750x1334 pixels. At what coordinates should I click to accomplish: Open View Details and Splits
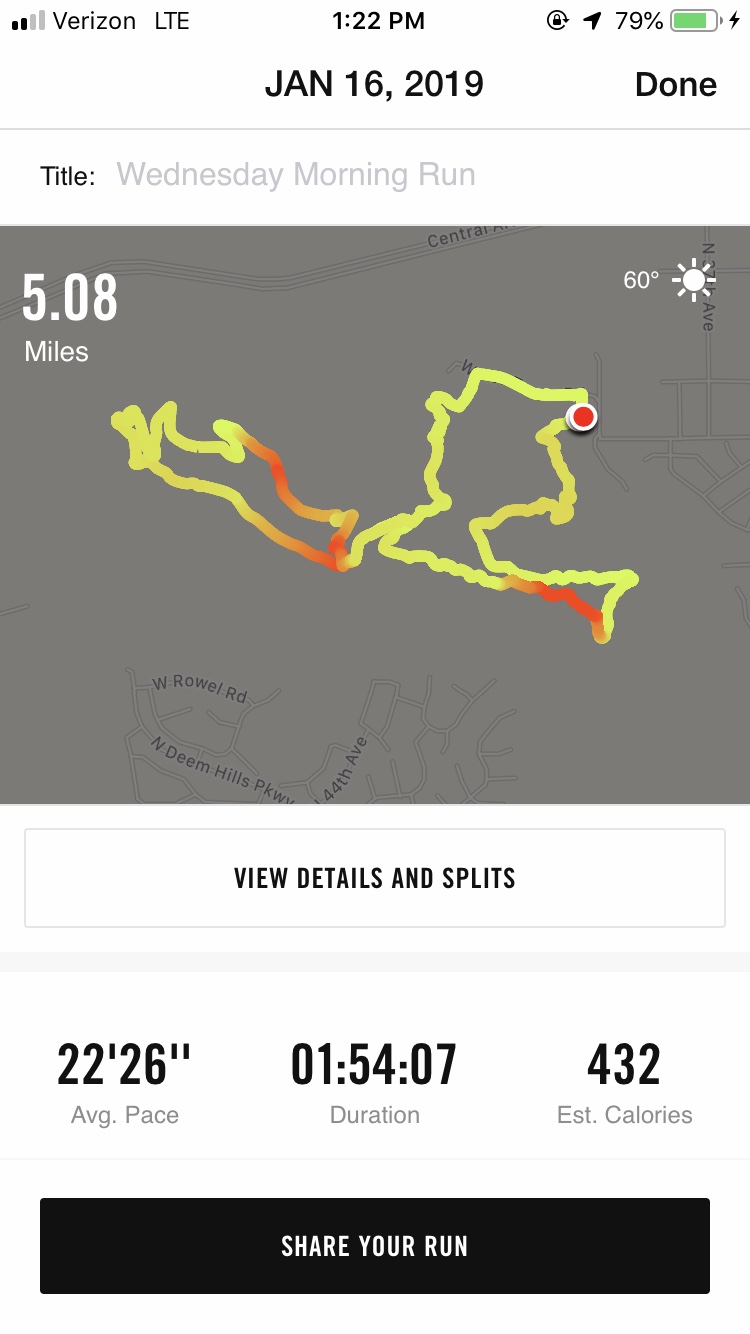(375, 878)
